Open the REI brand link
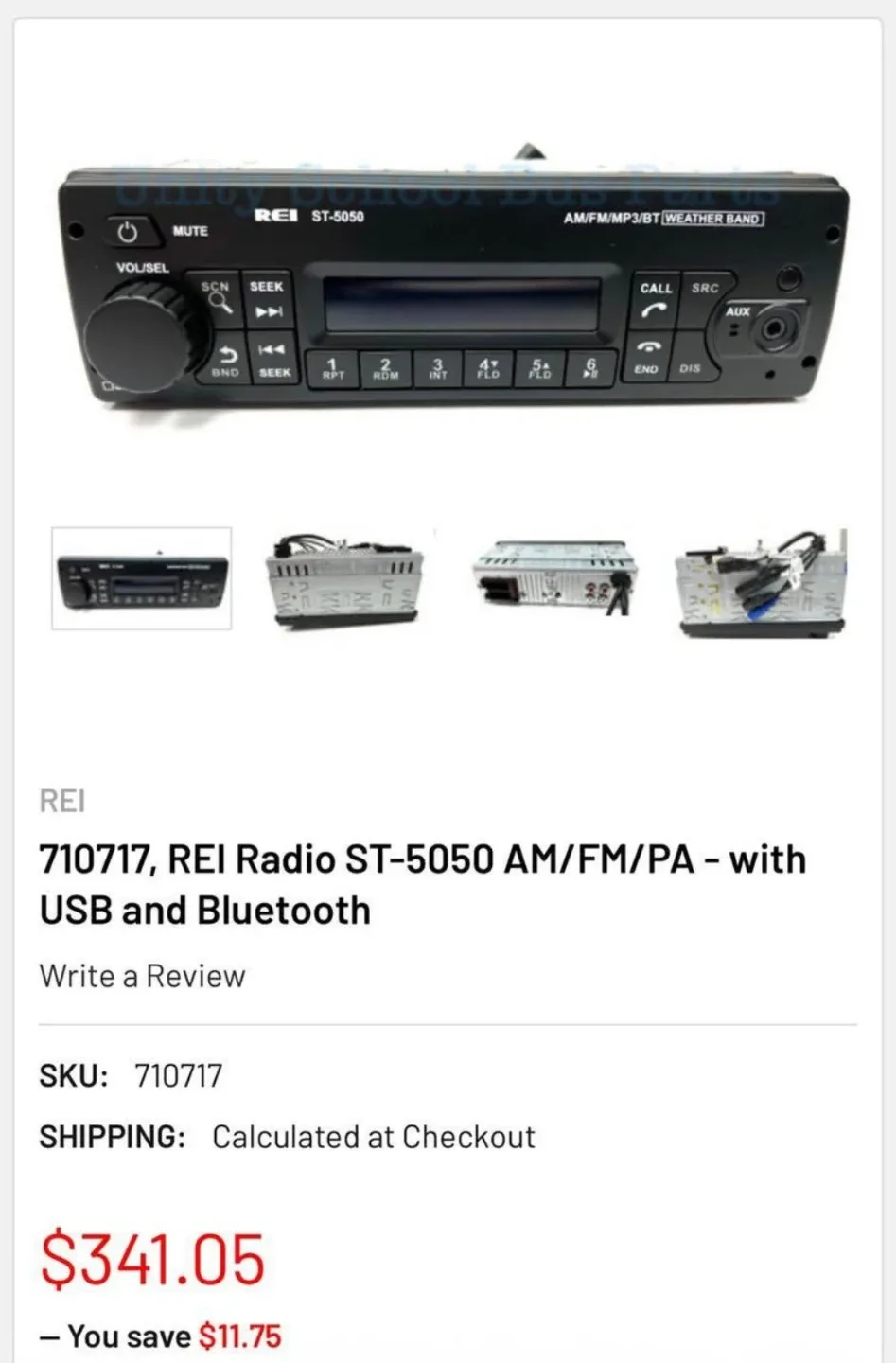Image resolution: width=896 pixels, height=1363 pixels. point(62,801)
